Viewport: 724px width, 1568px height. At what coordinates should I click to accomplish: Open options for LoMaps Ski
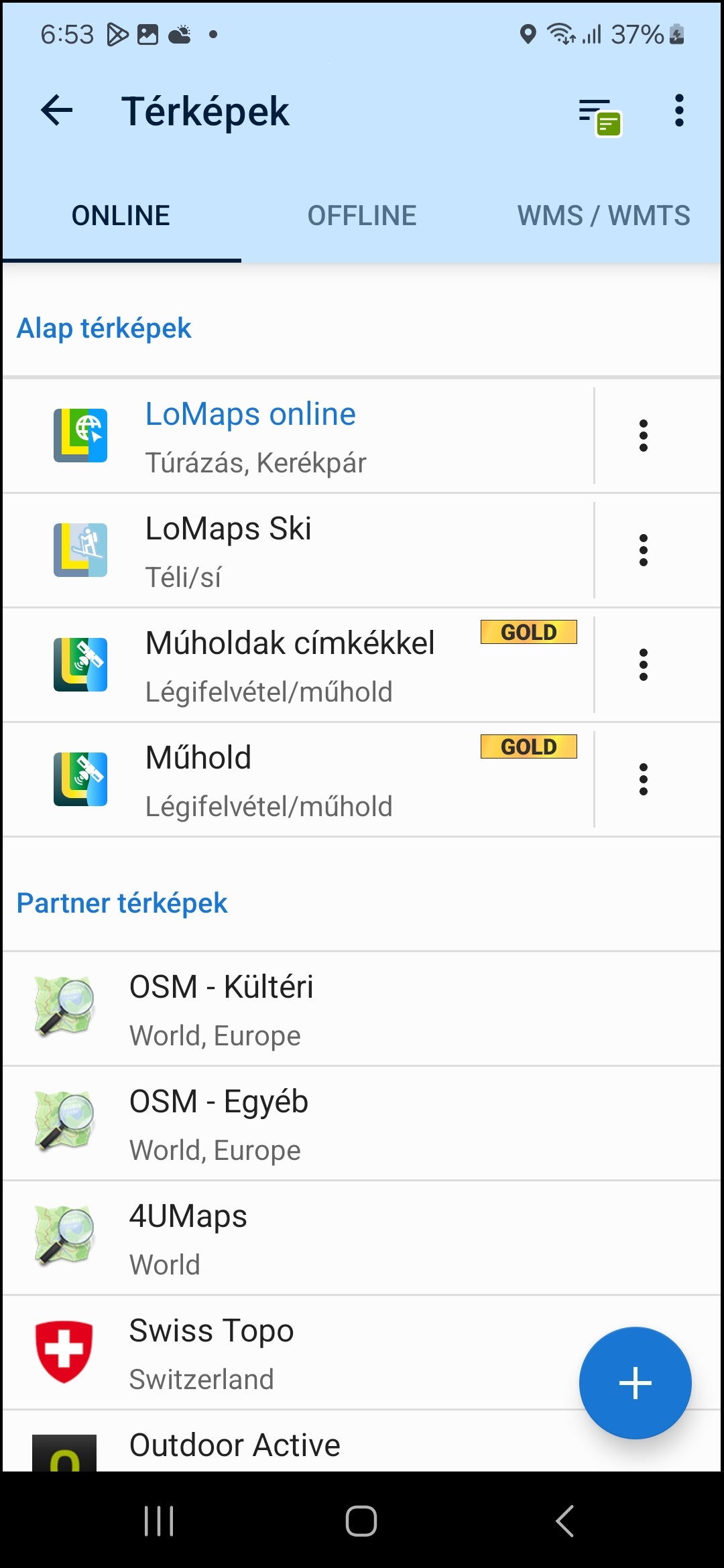[x=644, y=551]
